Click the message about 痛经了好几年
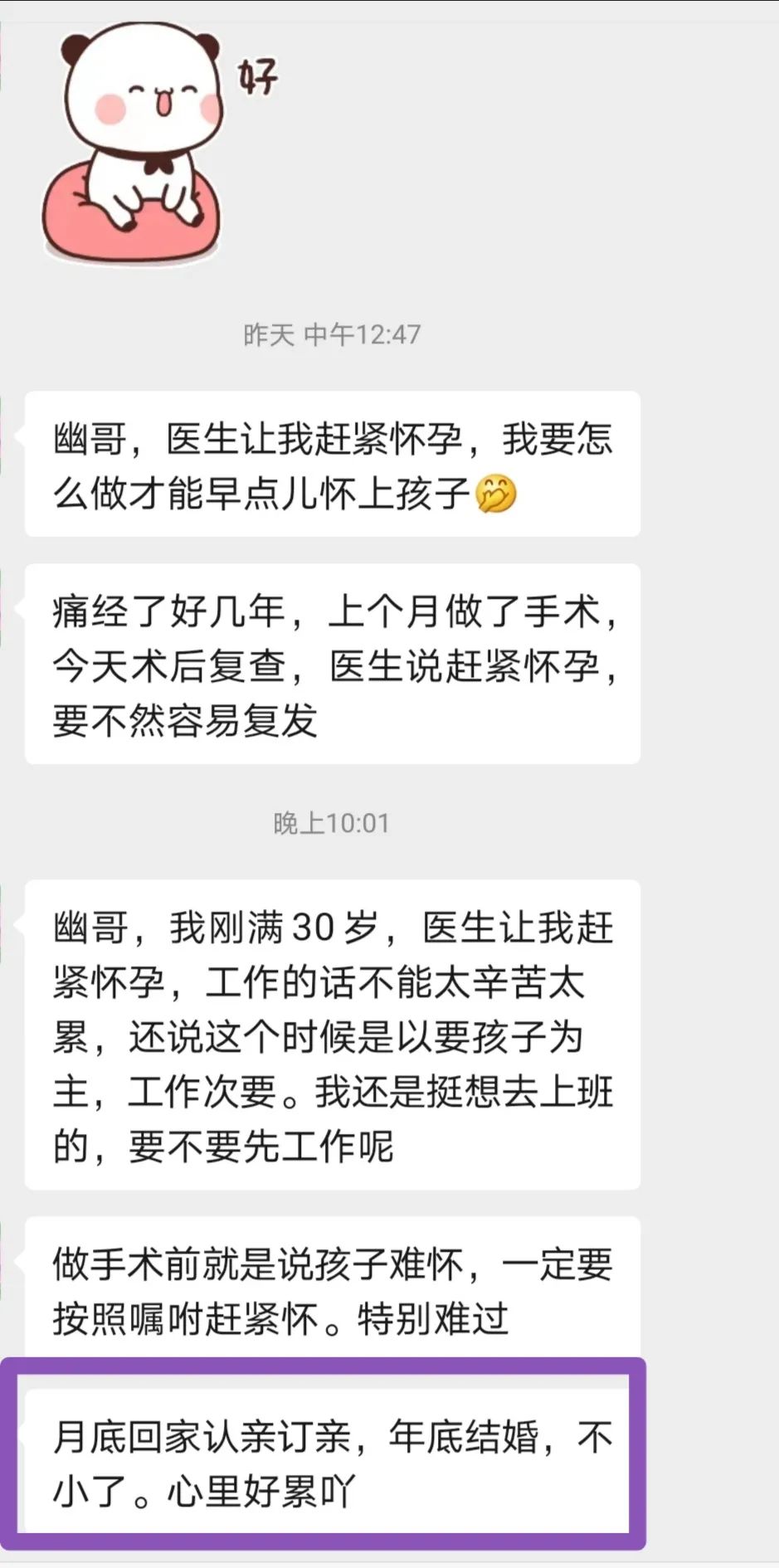Screen dimensions: 779x1568 tap(332, 664)
